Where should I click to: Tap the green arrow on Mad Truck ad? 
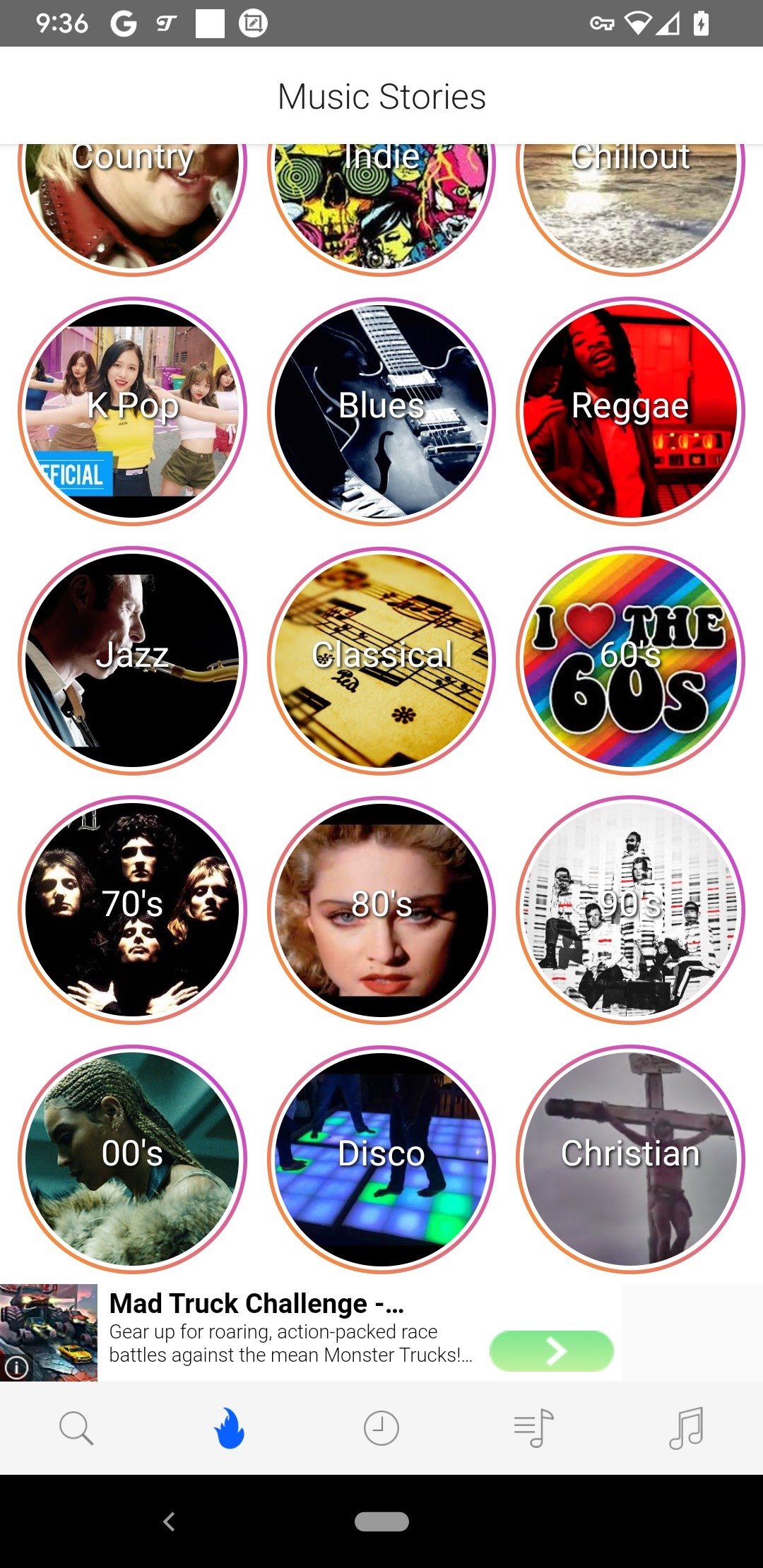click(x=552, y=1351)
